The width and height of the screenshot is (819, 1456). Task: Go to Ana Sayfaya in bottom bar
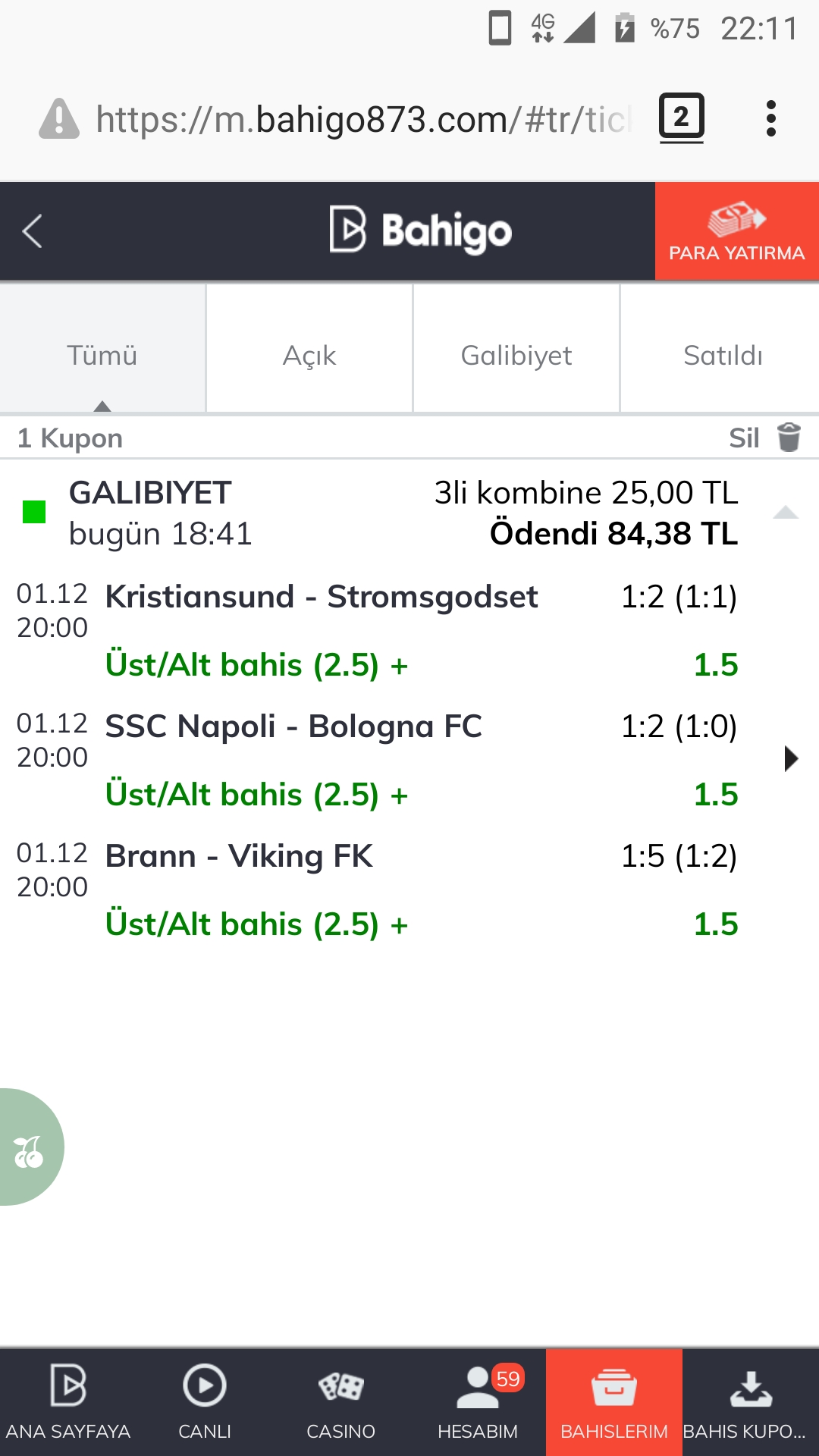(68, 1401)
